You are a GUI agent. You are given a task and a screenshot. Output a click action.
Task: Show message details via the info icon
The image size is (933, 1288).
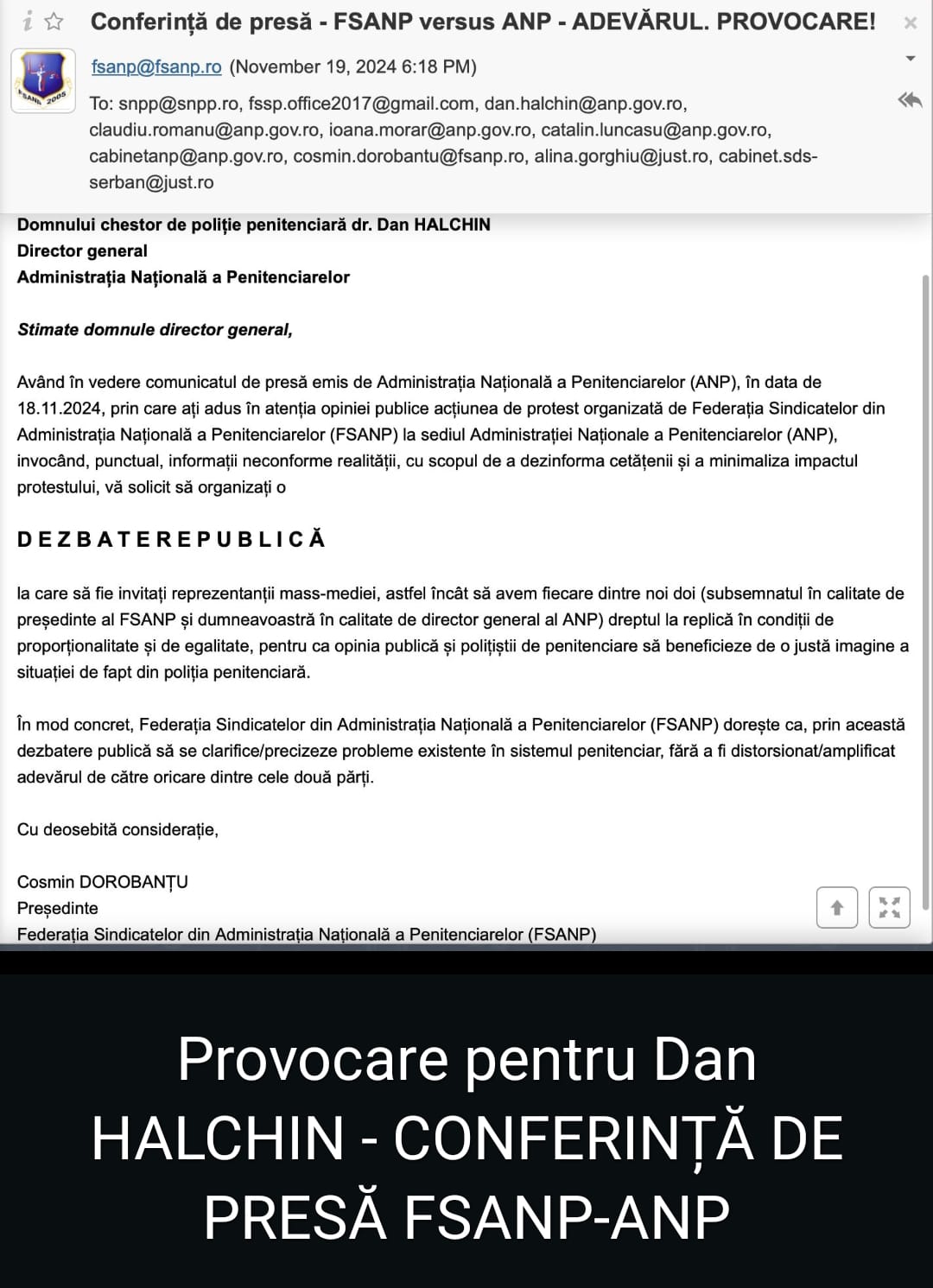[28, 22]
